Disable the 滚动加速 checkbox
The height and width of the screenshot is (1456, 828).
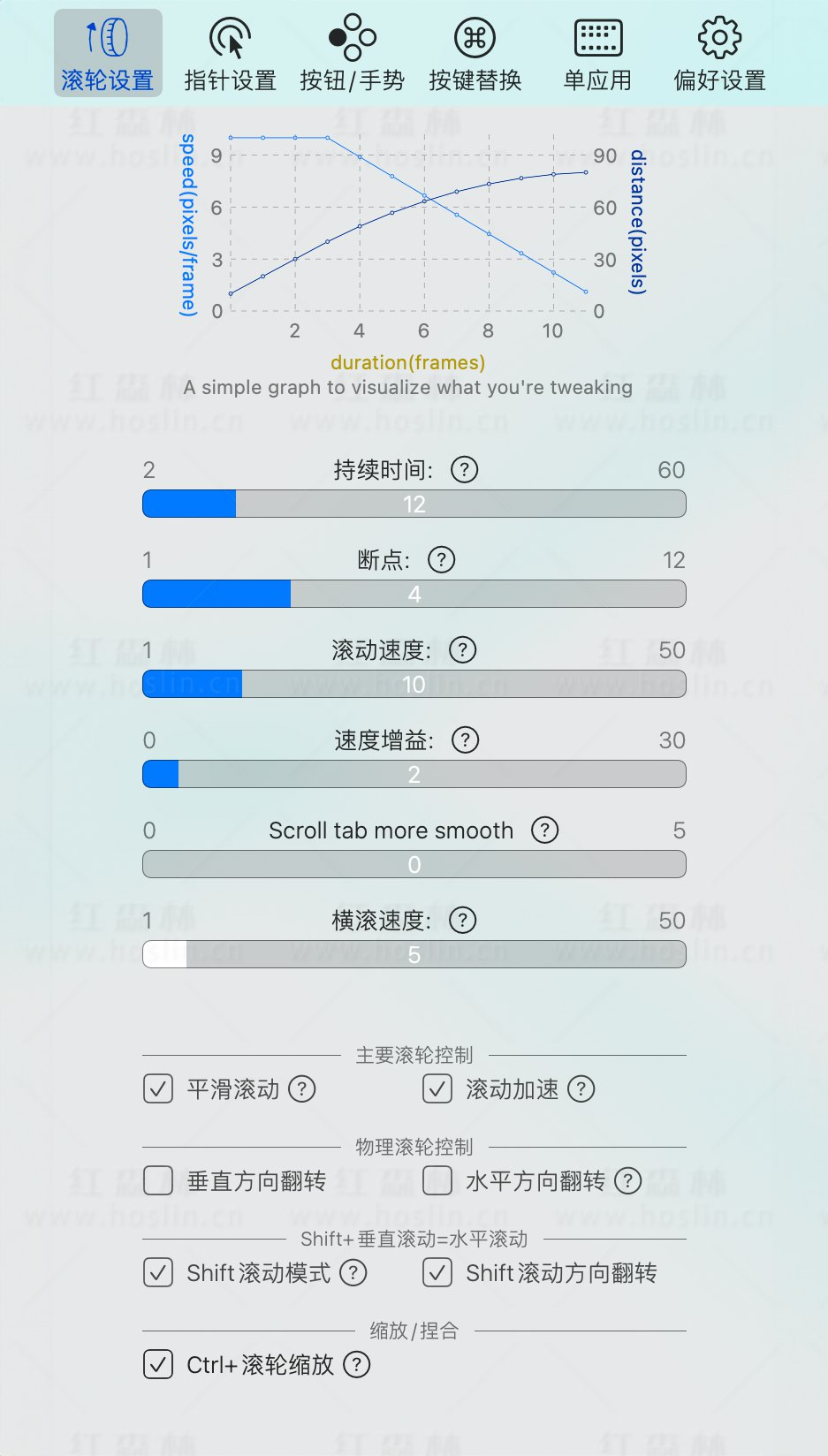[x=437, y=1088]
